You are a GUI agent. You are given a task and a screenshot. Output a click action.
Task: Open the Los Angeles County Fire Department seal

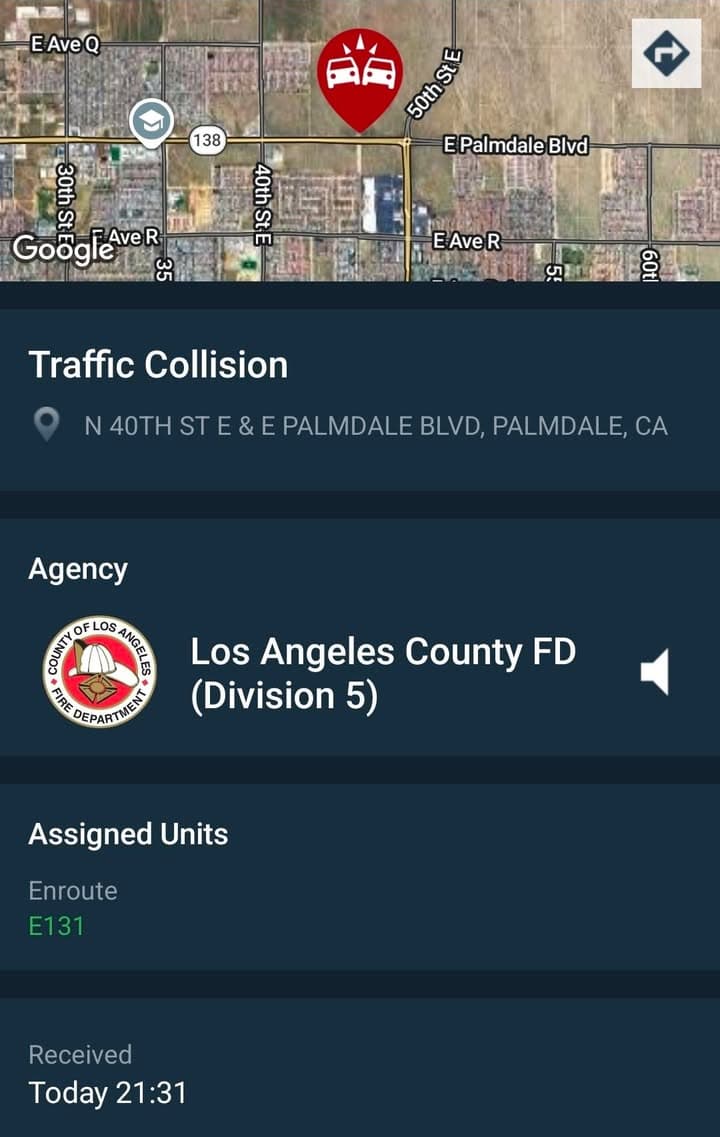coord(100,670)
